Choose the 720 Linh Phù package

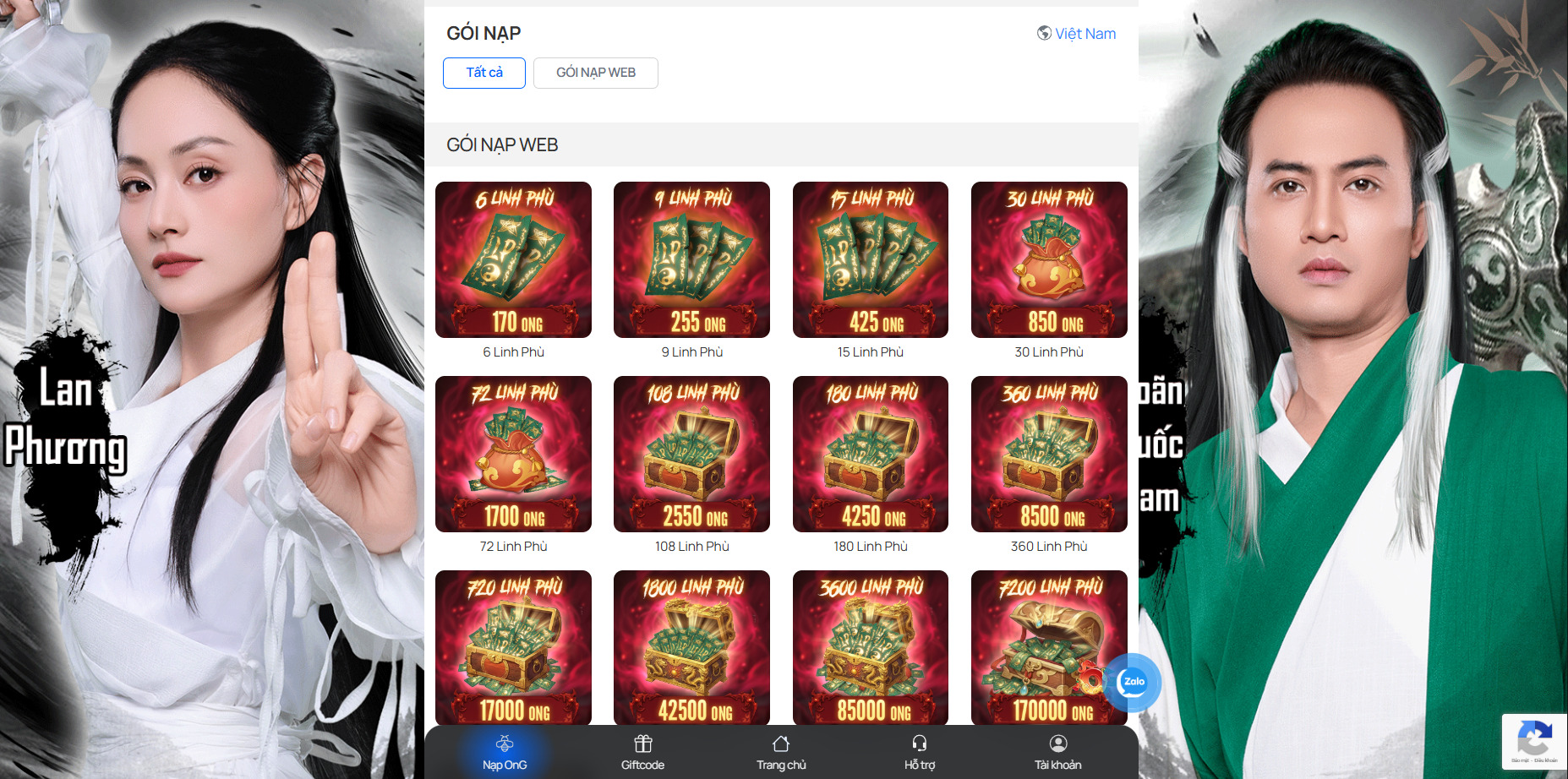point(513,646)
